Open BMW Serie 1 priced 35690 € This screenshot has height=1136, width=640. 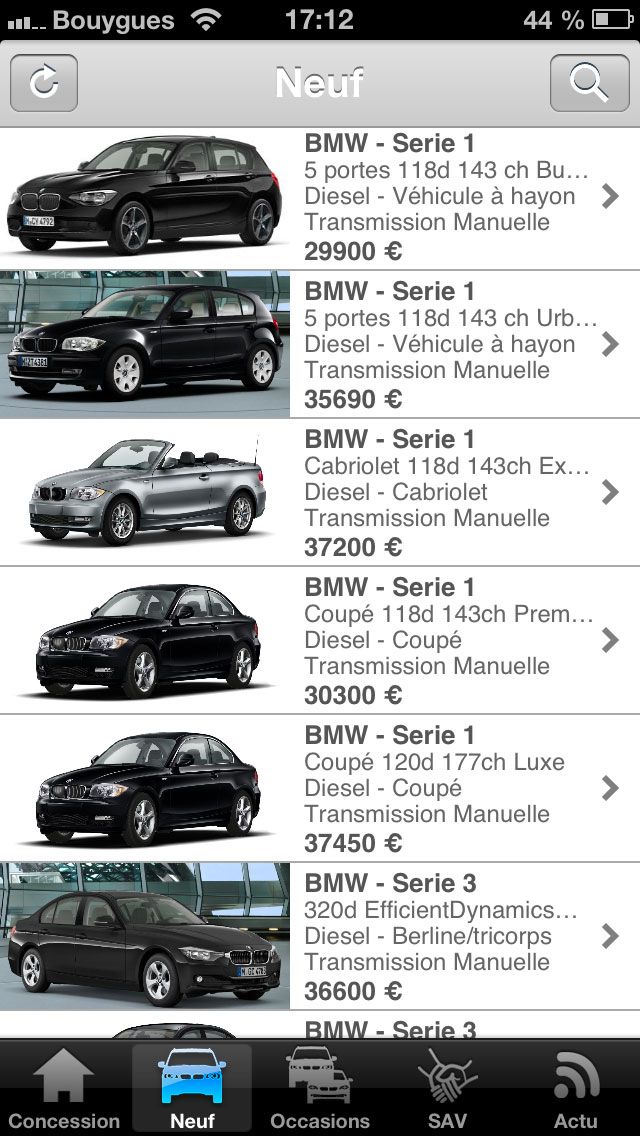pyautogui.click(x=320, y=345)
